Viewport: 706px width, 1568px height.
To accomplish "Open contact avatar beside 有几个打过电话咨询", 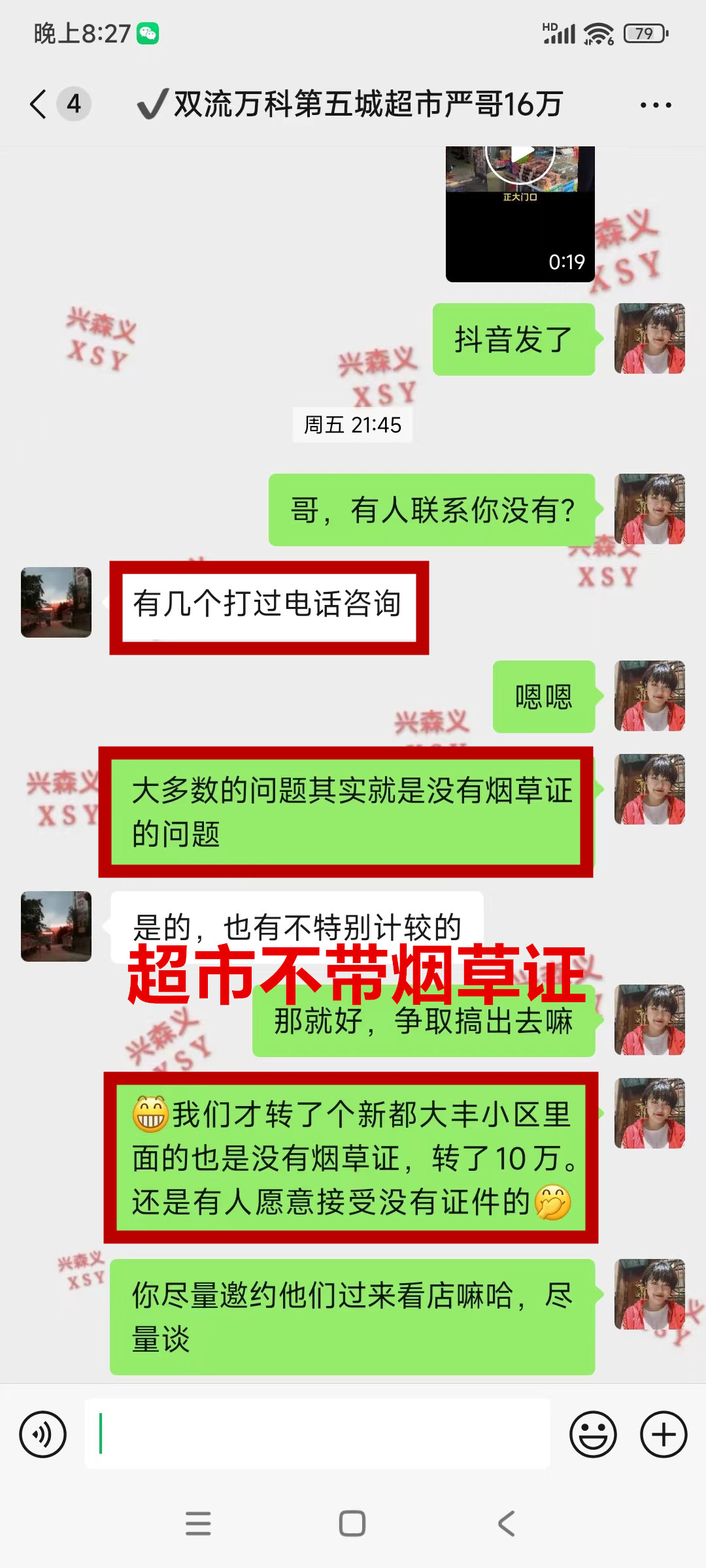I will (x=56, y=602).
